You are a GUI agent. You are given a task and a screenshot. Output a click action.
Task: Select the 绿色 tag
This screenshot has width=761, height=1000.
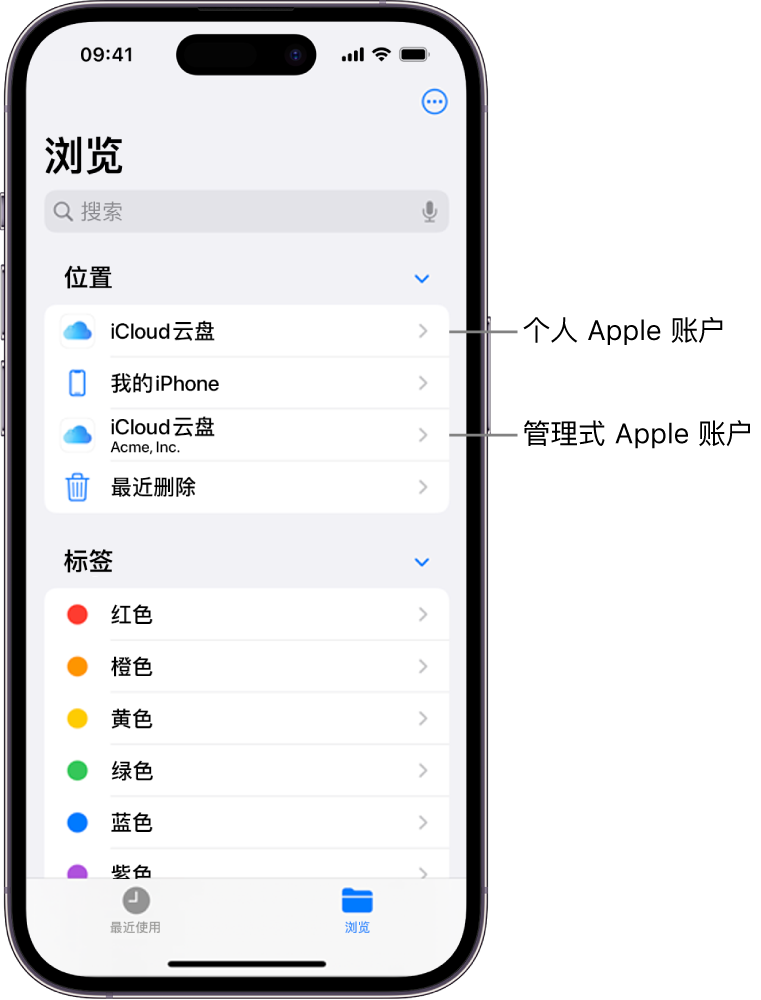246,771
